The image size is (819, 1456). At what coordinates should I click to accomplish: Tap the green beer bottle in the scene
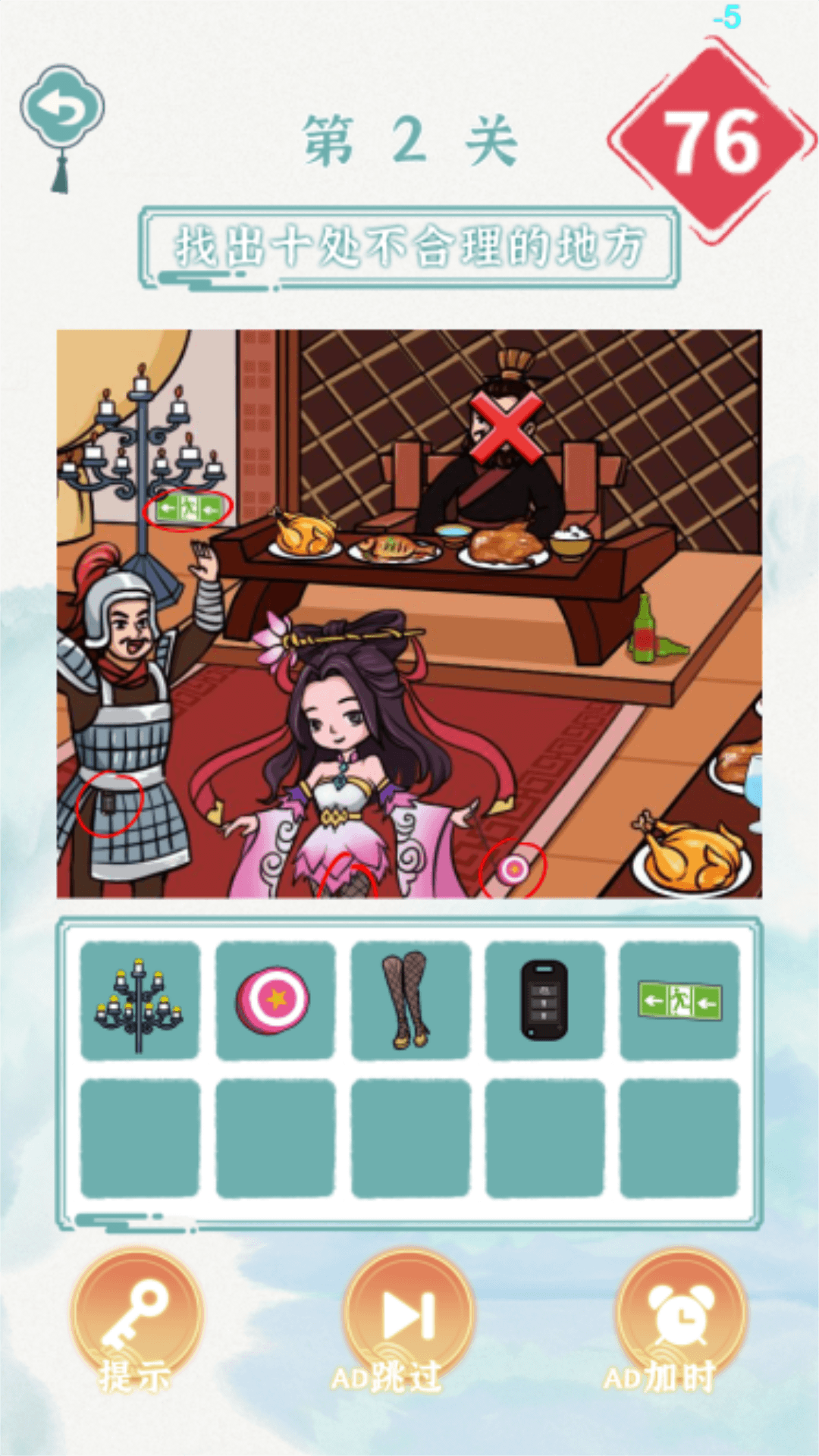pos(645,629)
